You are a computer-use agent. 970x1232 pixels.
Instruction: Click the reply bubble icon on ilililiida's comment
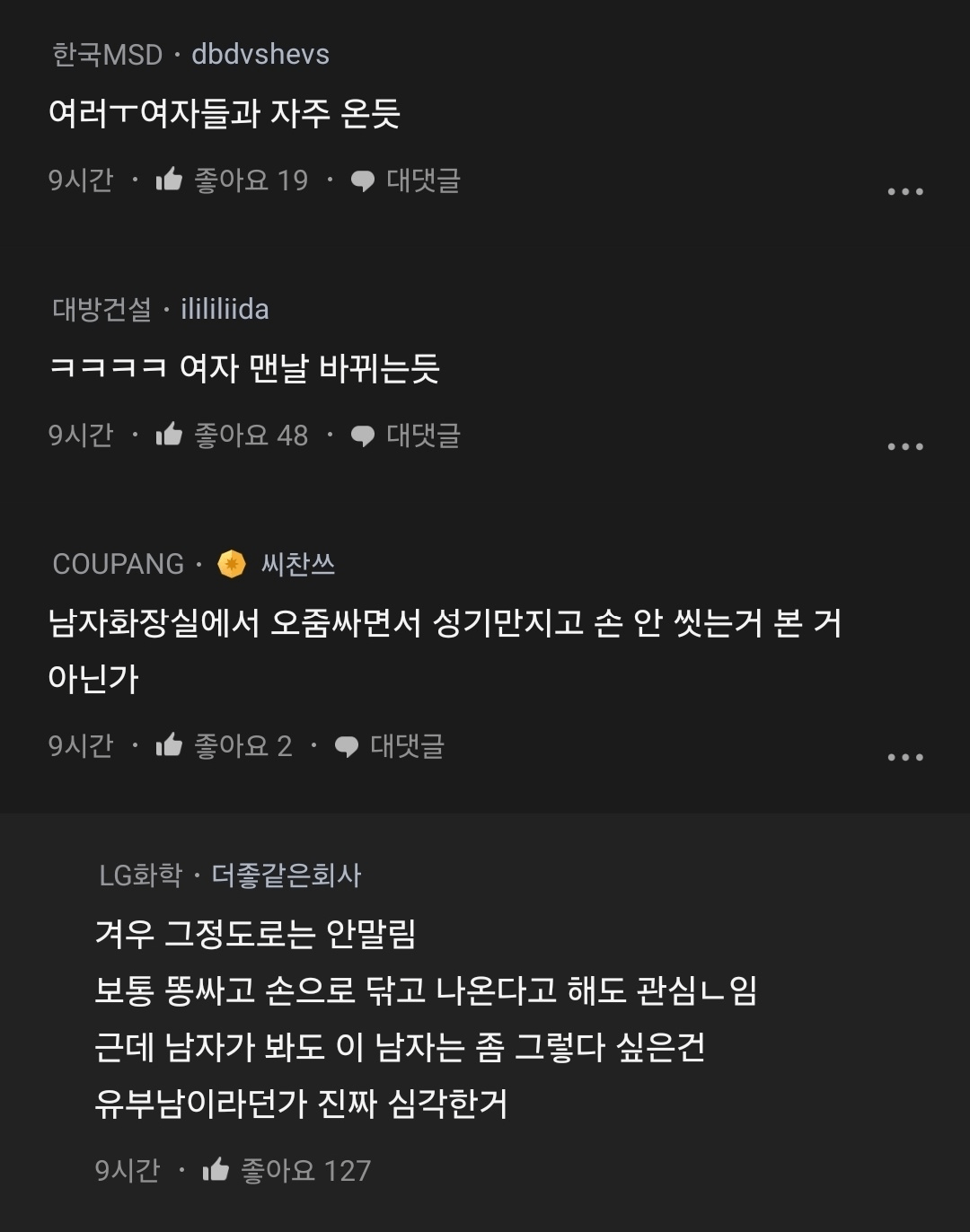coord(362,436)
